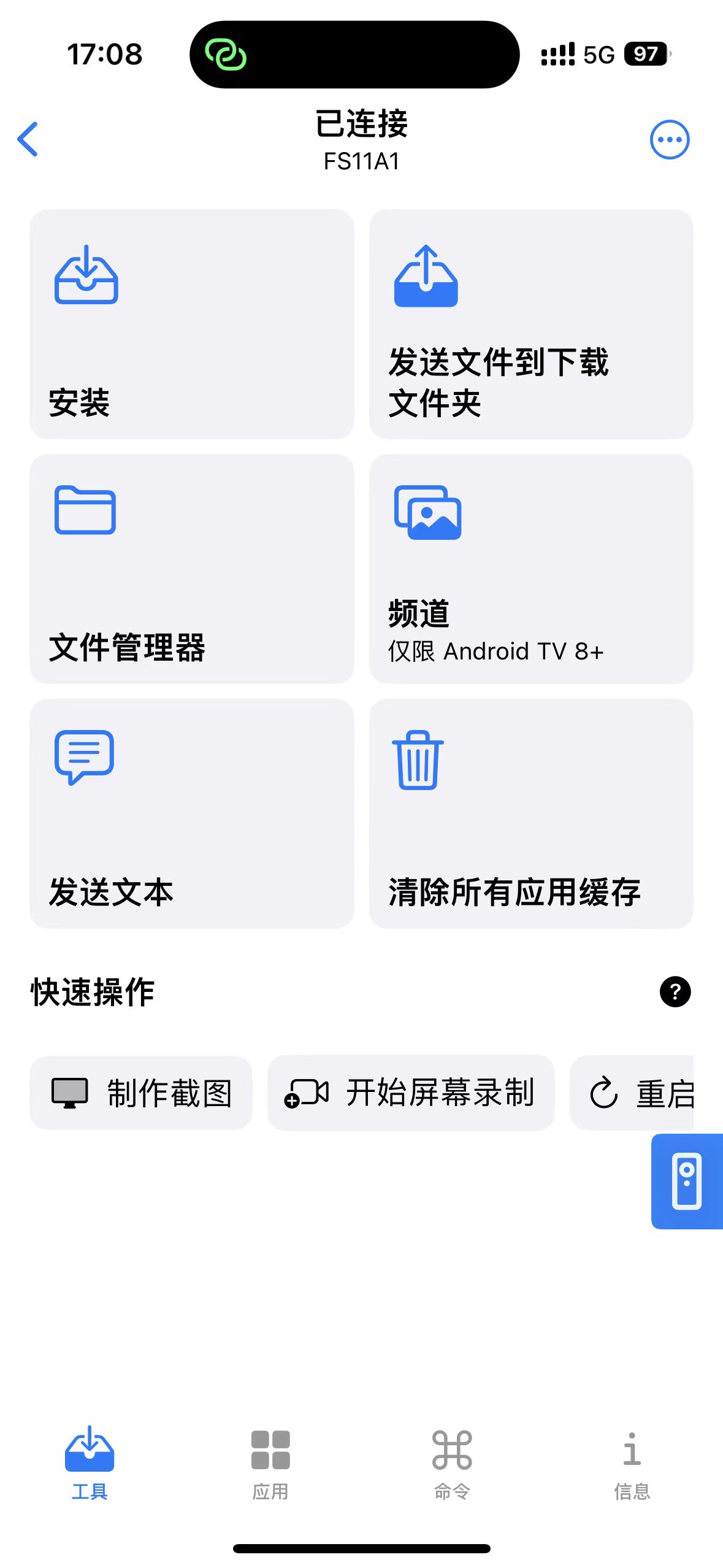Show help for 快速操作
This screenshot has width=723, height=1568.
coord(675,991)
